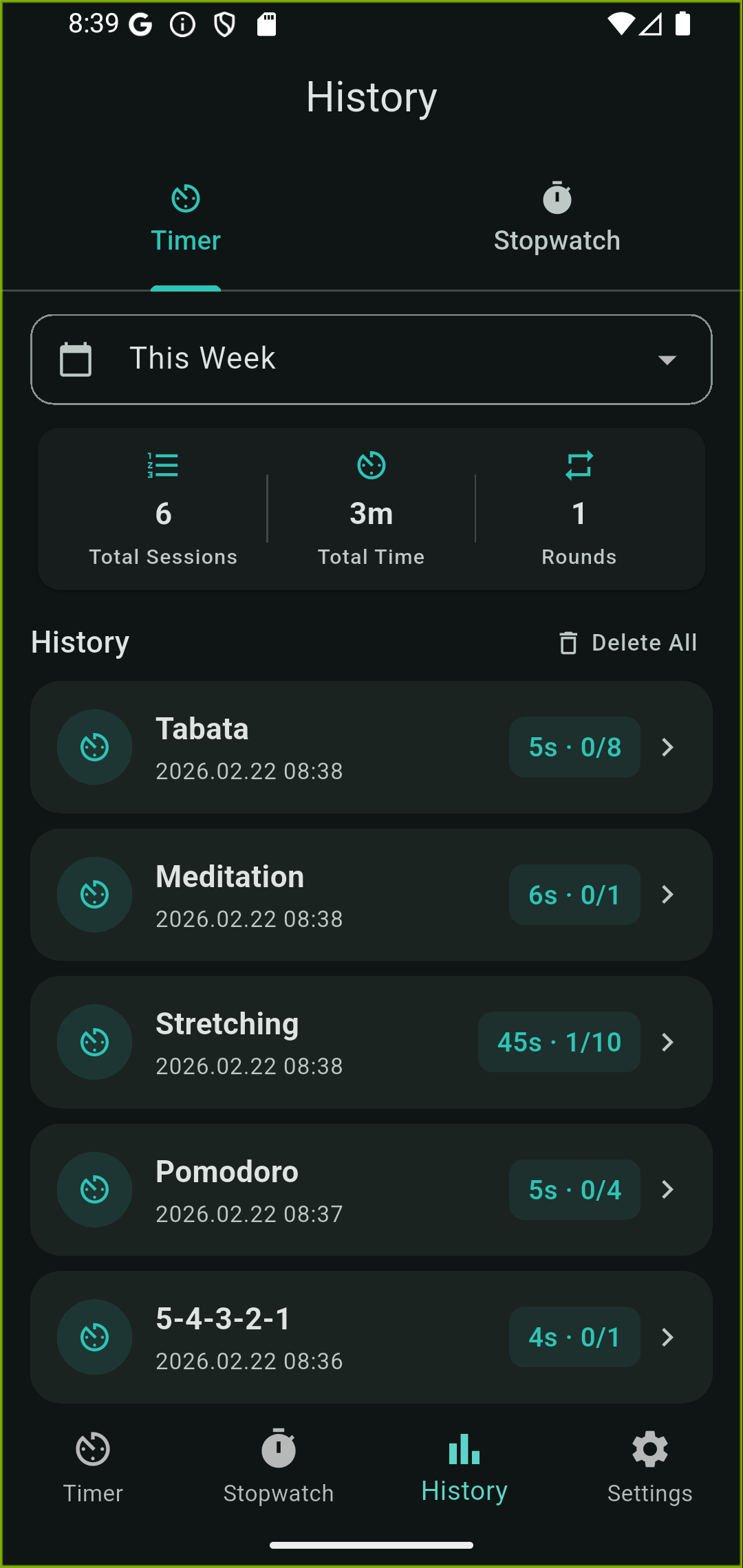The width and height of the screenshot is (743, 1568).
Task: View the Meditation session entry
Action: tap(371, 894)
